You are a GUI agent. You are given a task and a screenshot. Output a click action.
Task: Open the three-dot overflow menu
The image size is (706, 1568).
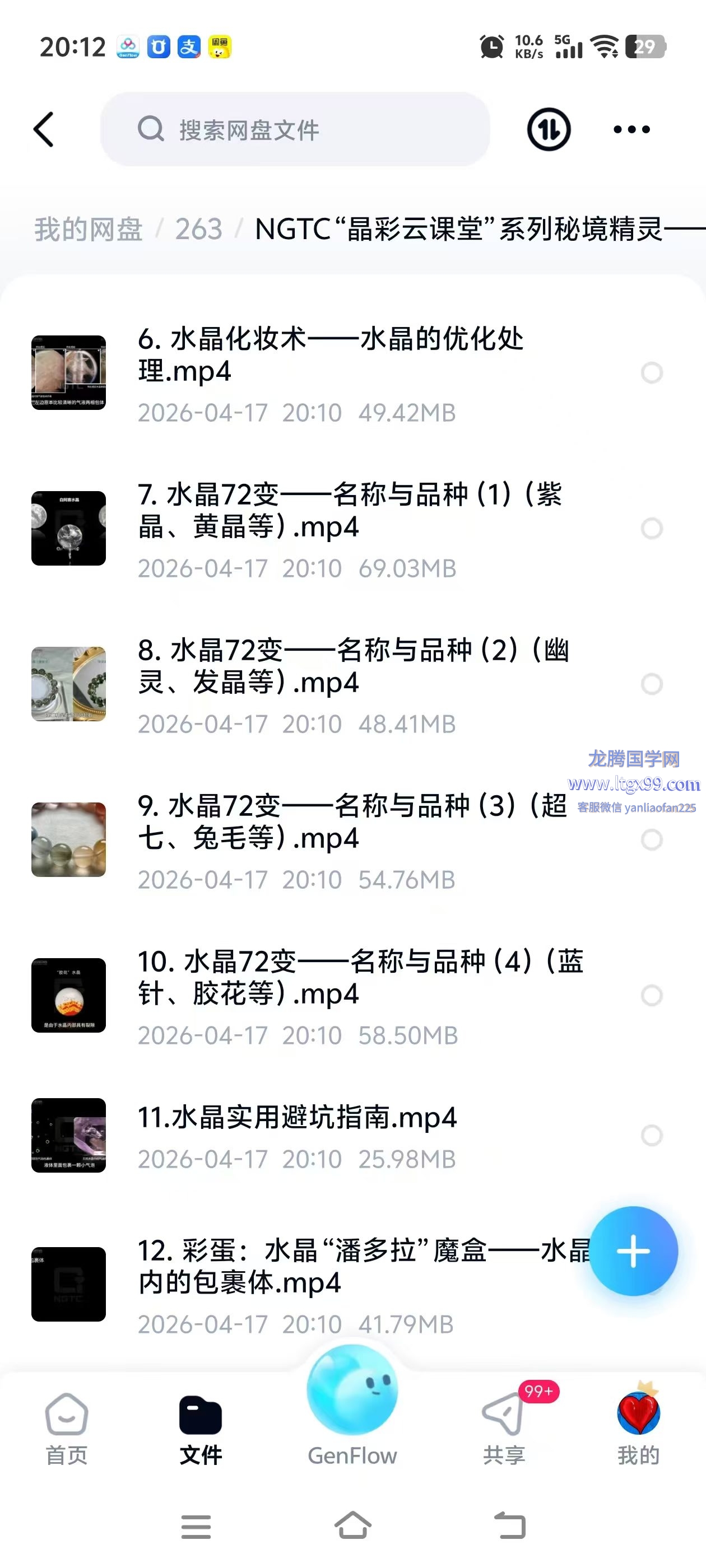[x=631, y=129]
